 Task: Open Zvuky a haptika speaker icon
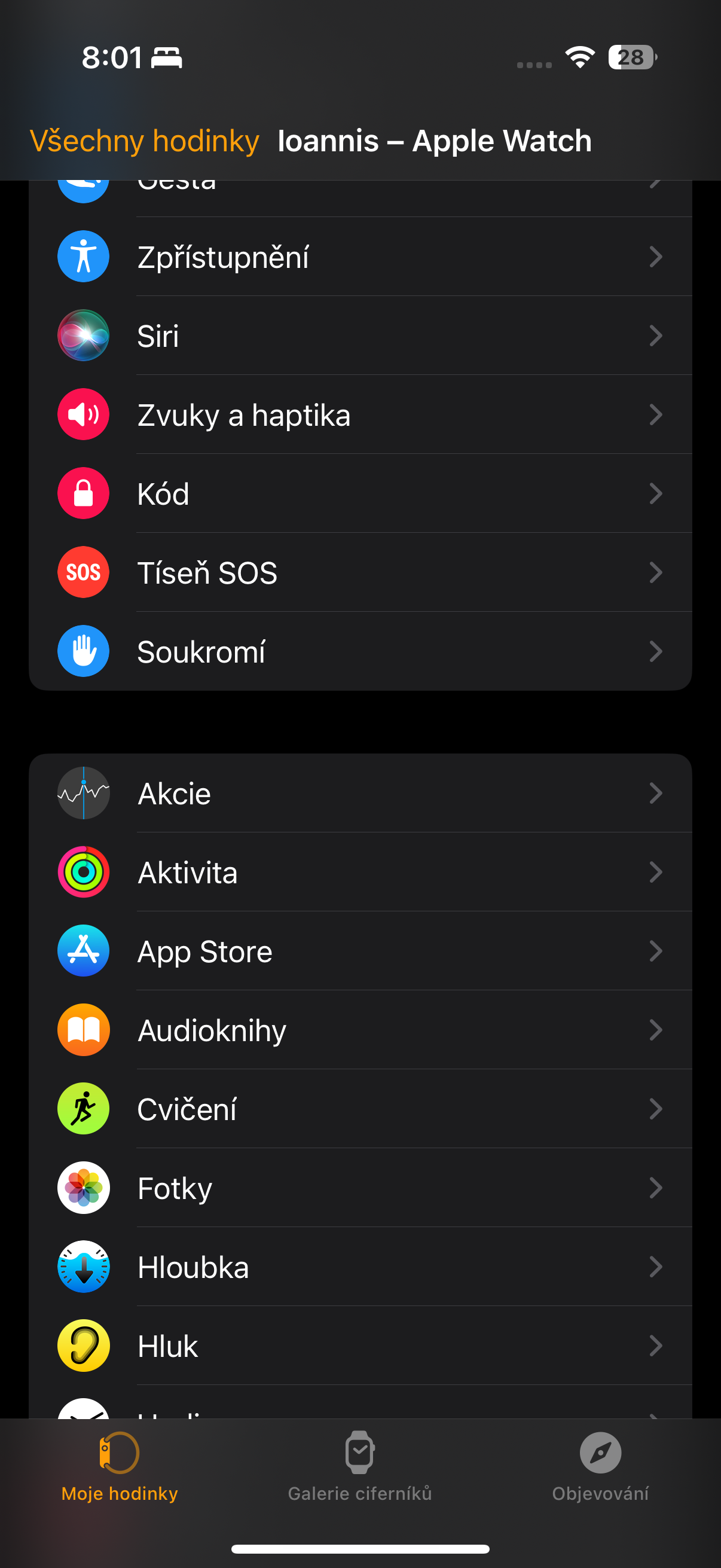[x=83, y=414]
